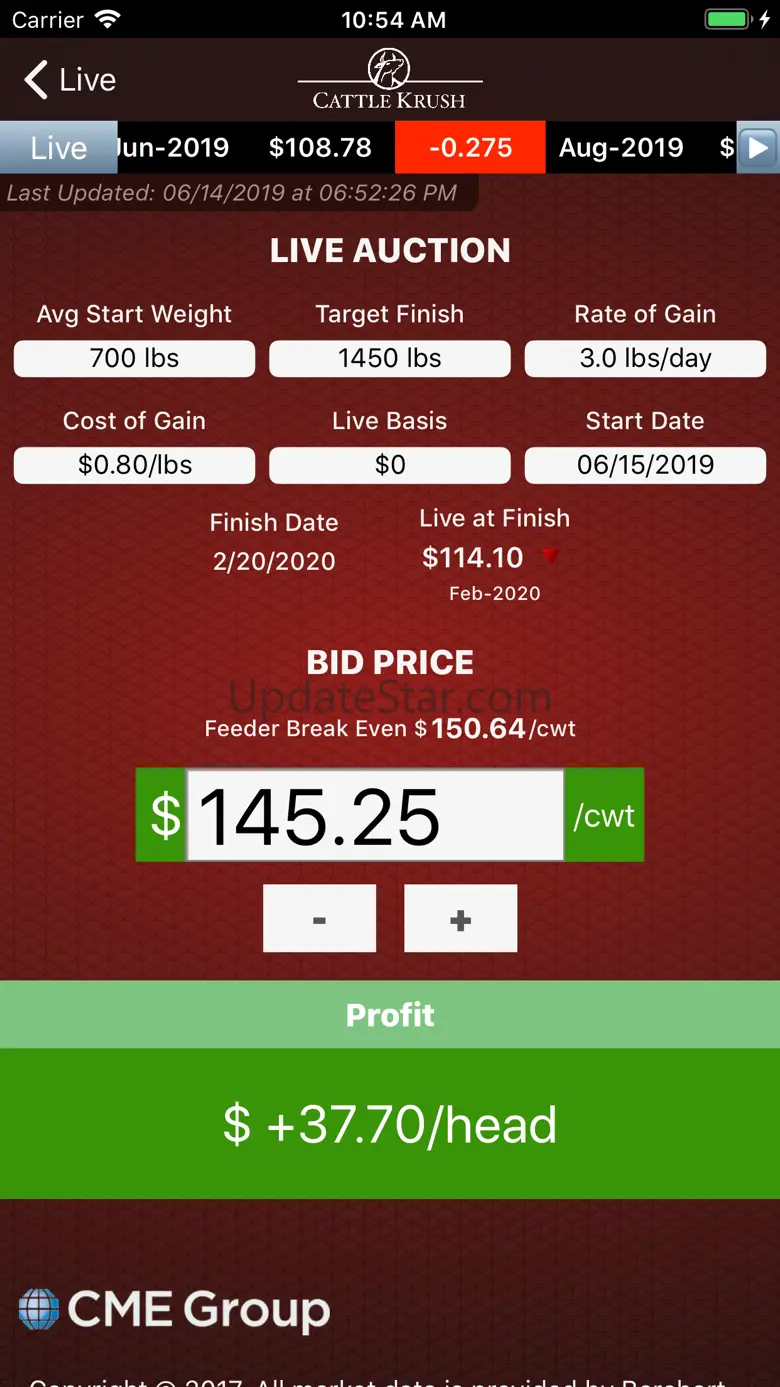Image resolution: width=780 pixels, height=1387 pixels.
Task: Go back to the Live screen
Action: [x=70, y=80]
